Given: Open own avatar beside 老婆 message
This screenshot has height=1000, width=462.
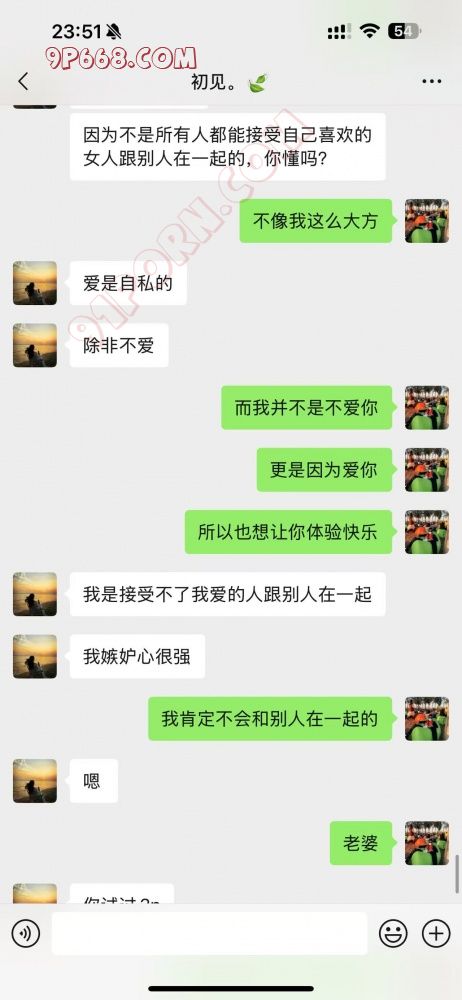Looking at the screenshot, I should 427,843.
